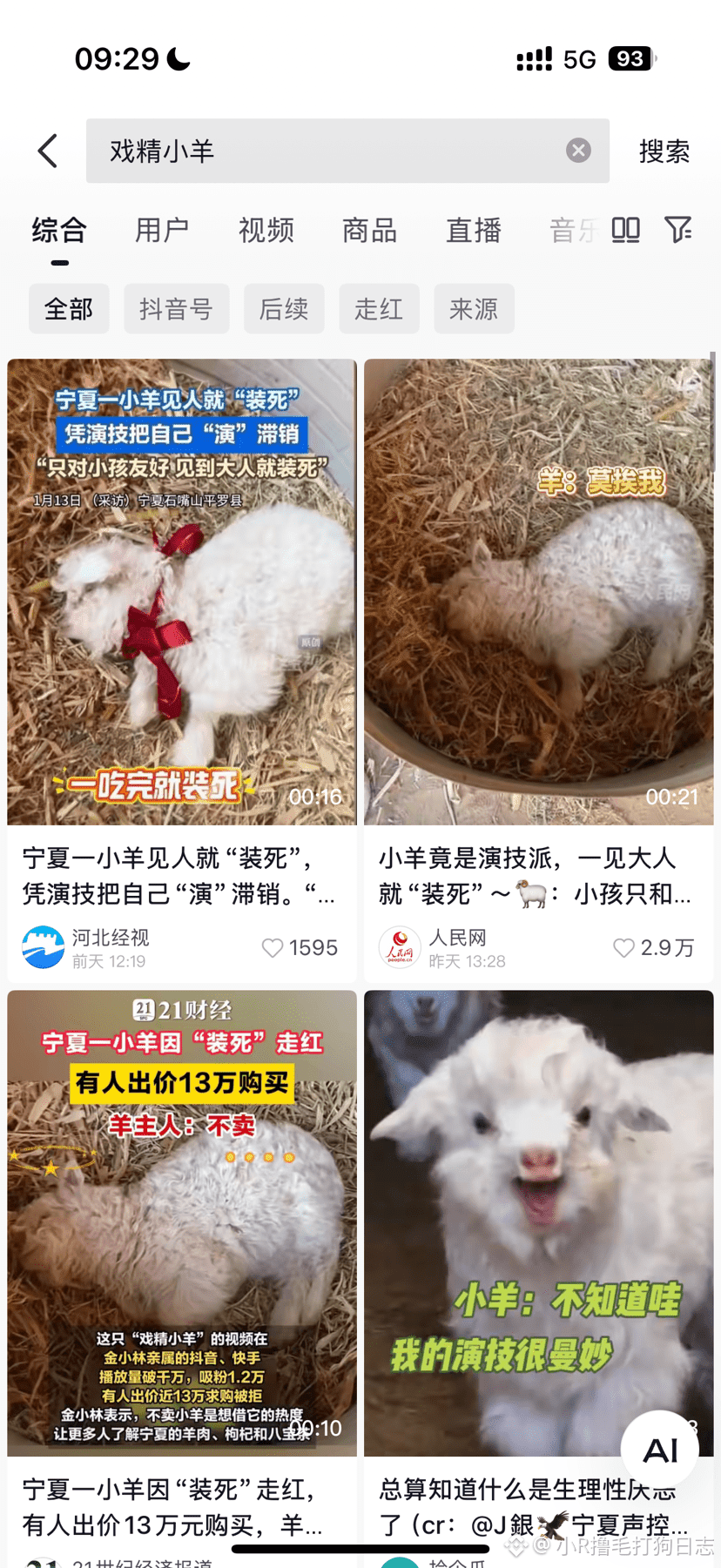Image resolution: width=721 pixels, height=1568 pixels.
Task: Tap the search field containing 戏精小羊
Action: [331, 151]
